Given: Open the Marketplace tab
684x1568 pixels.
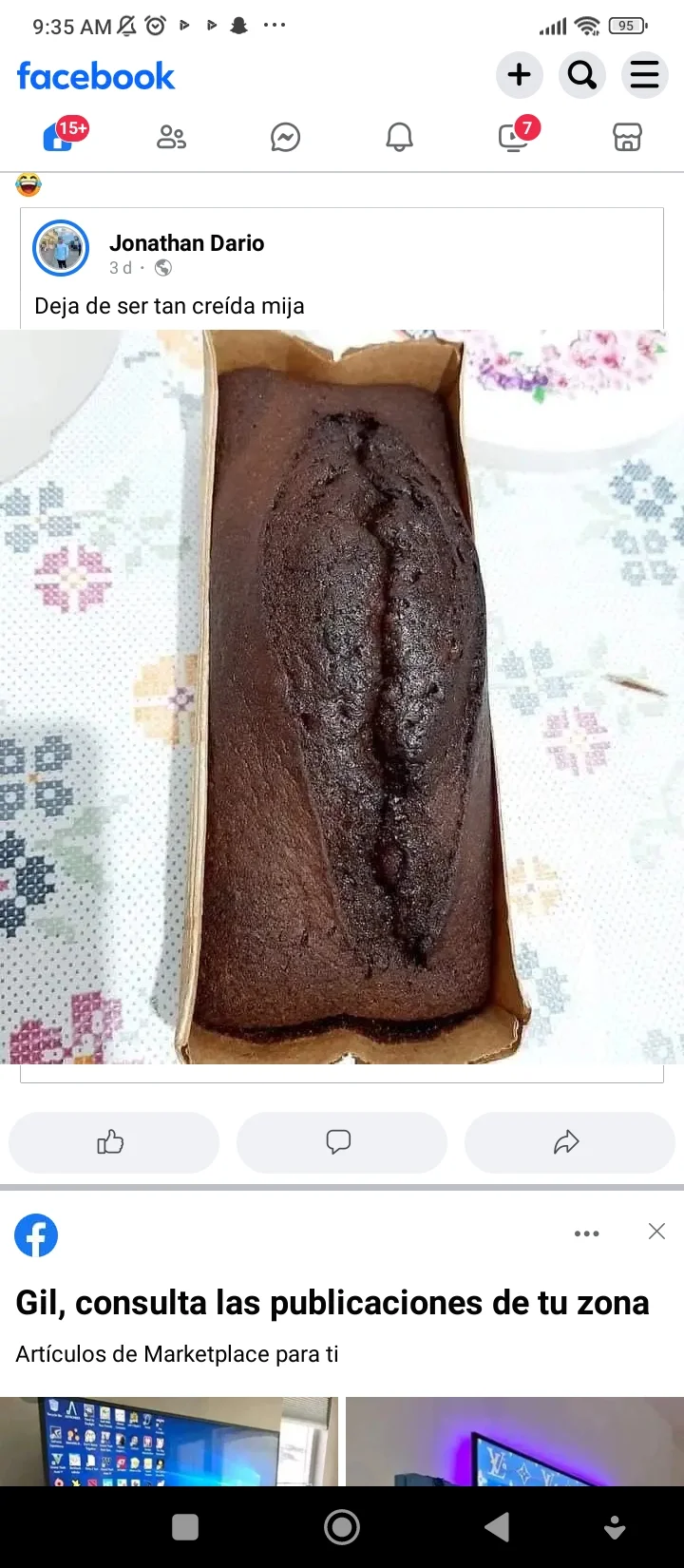Looking at the screenshot, I should point(627,137).
